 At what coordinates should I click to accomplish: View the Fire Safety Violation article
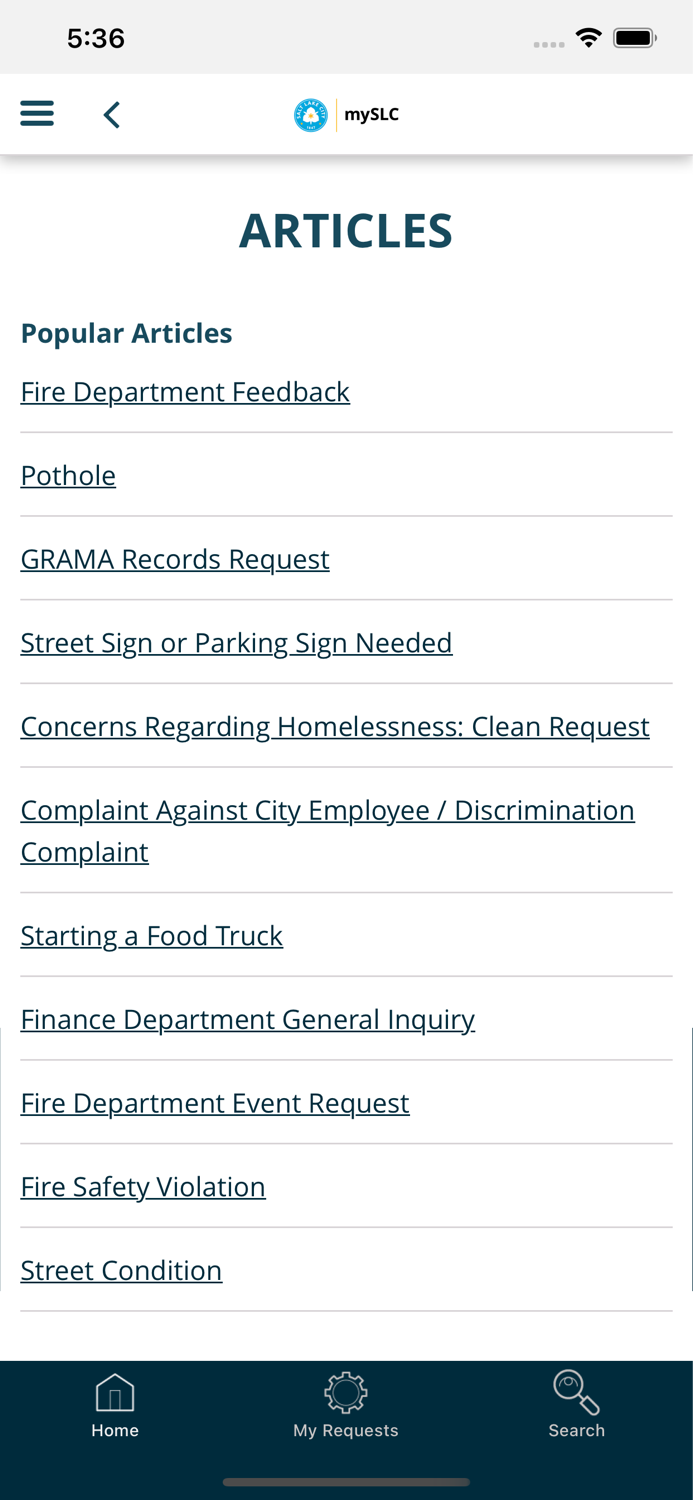tap(143, 1187)
